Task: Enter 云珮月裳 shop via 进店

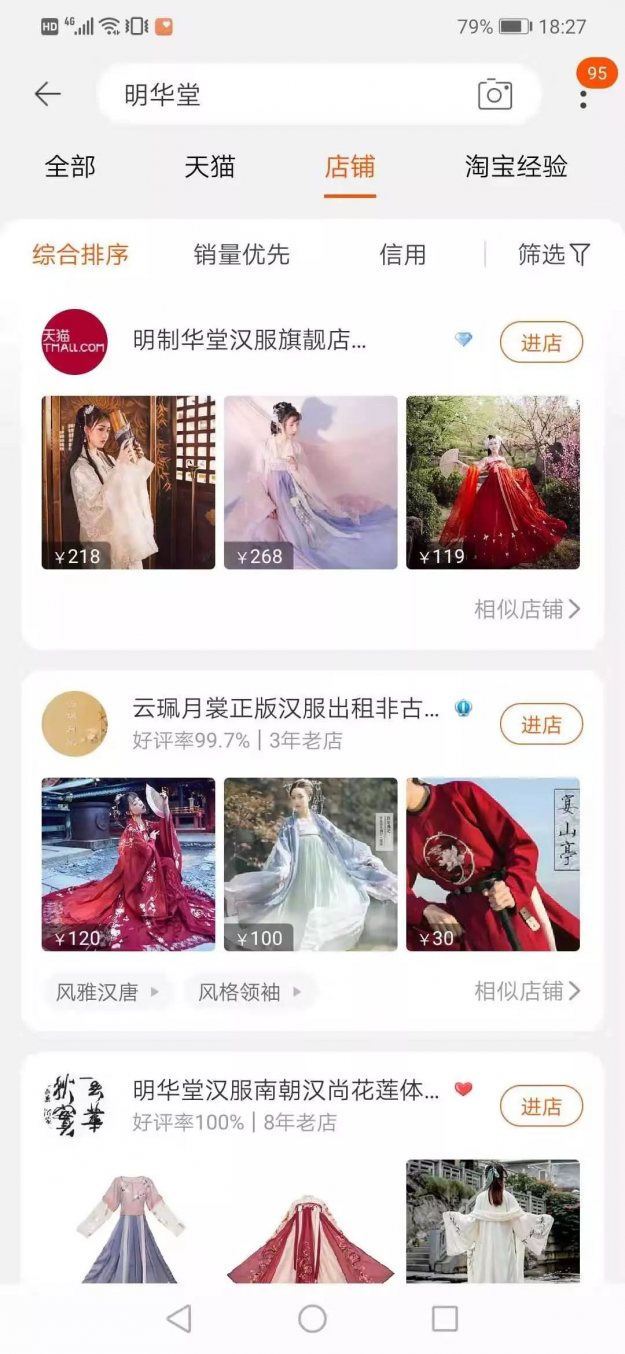Action: click(541, 725)
